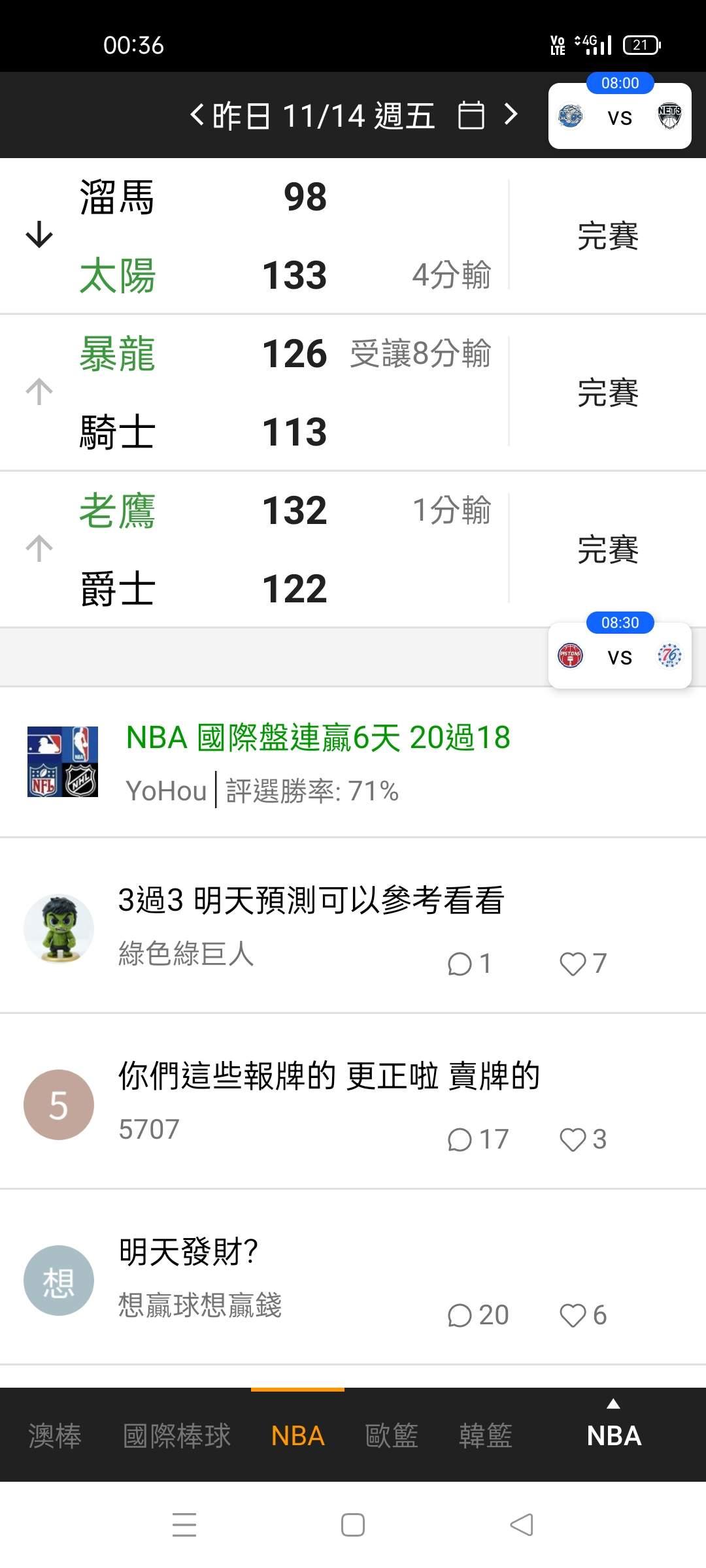Switch to the 歐籃 tab

tap(391, 1436)
